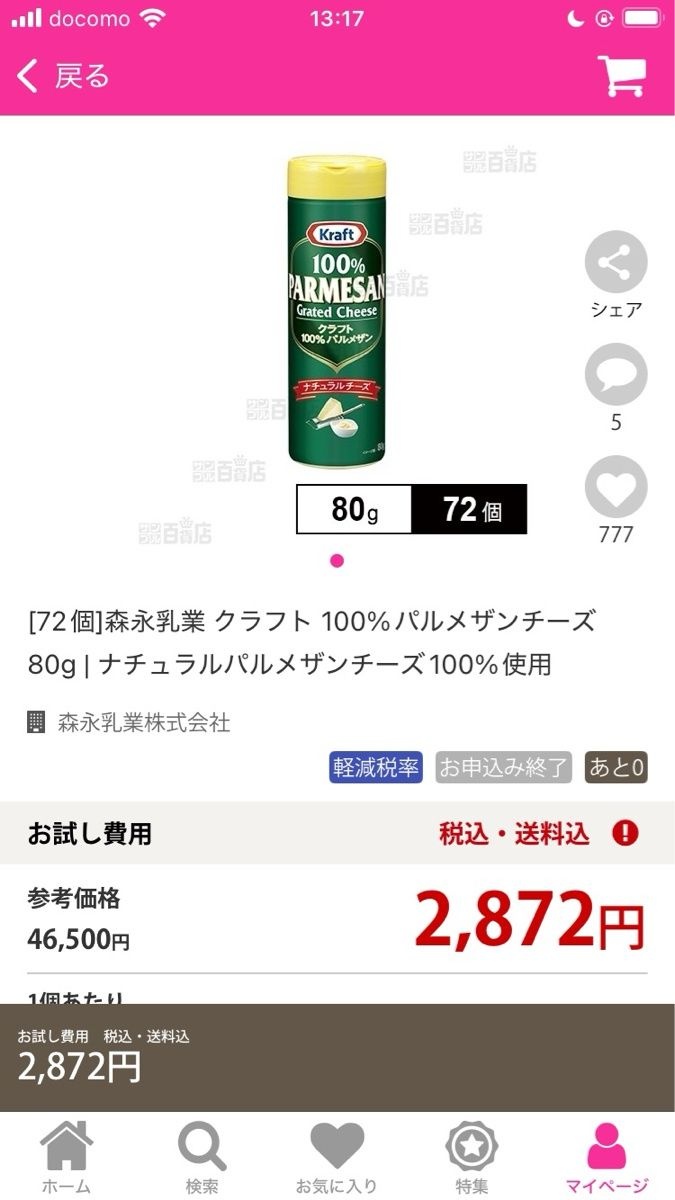675x1200 pixels.
Task: Go back with the 戻る button
Action: point(62,76)
